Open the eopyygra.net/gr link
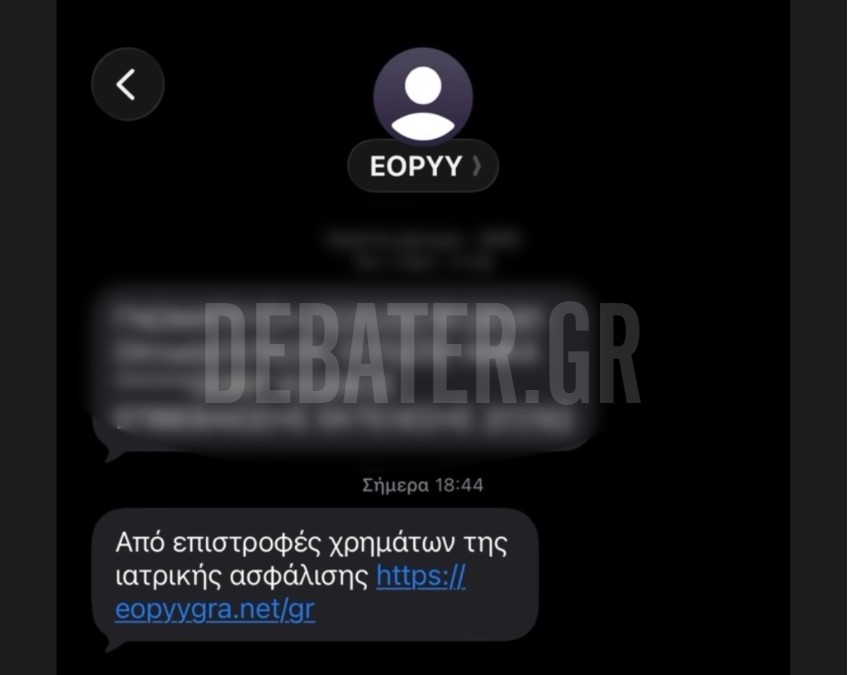 (215, 609)
